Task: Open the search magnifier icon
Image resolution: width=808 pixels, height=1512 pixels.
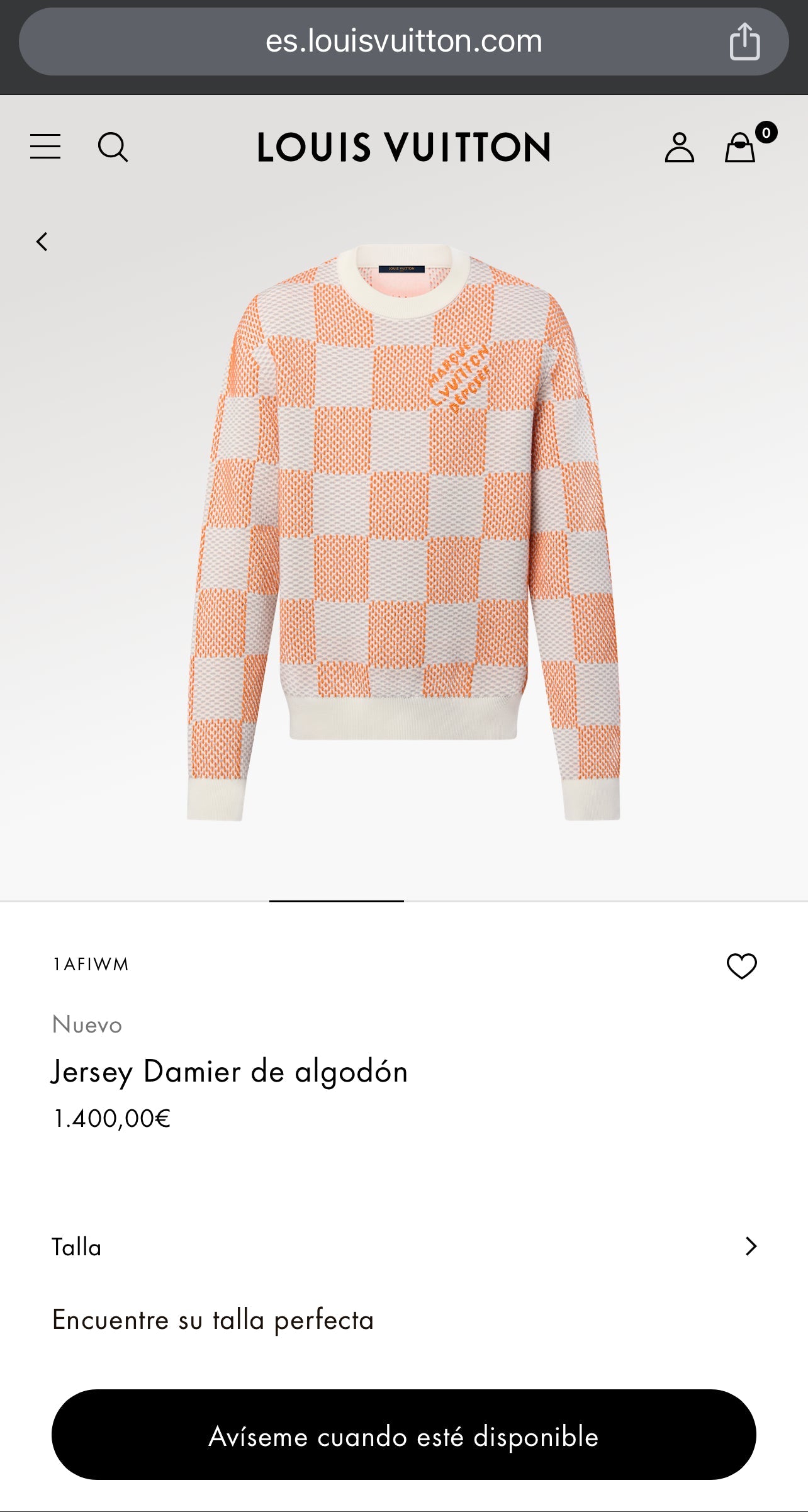Action: click(113, 147)
